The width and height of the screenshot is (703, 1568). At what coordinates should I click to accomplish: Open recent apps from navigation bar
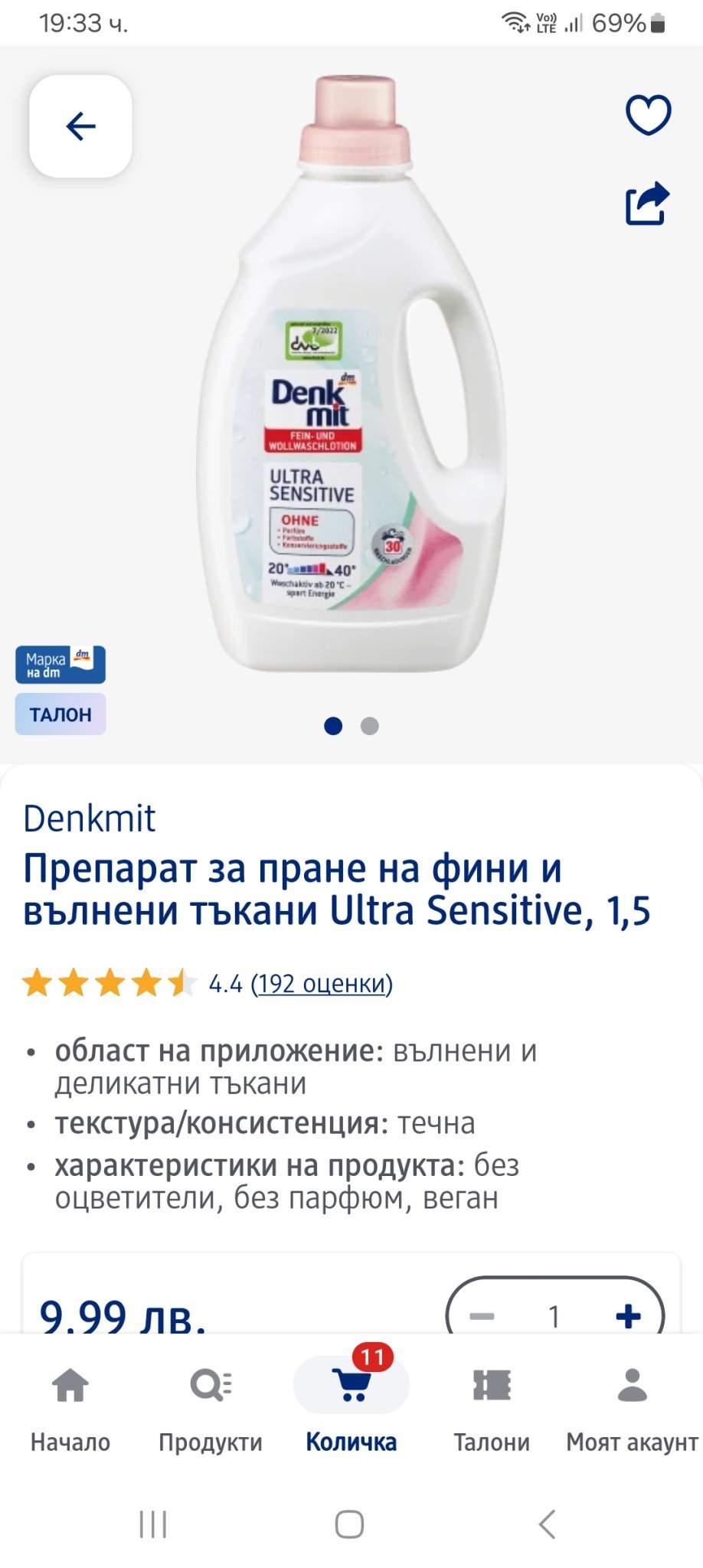coord(153,1524)
